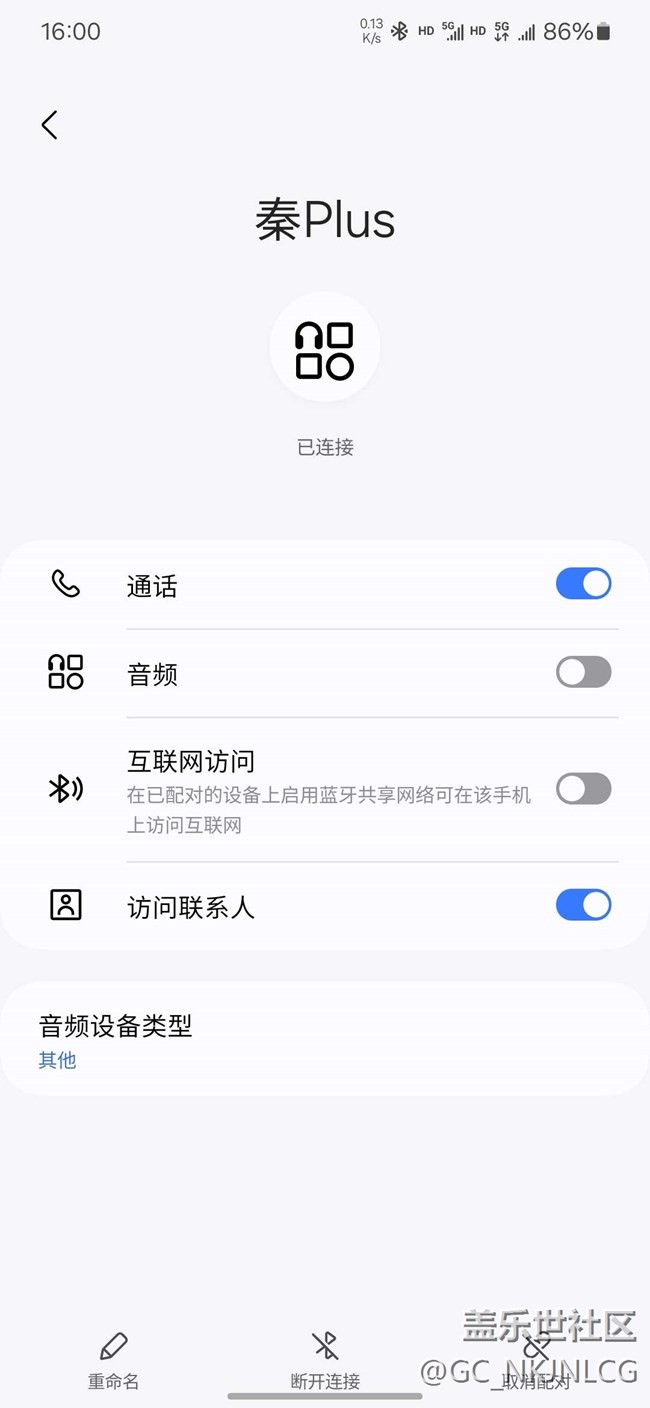Tap 取消配对 to unpair the device
Image resolution: width=650 pixels, height=1408 pixels.
coord(536,1362)
